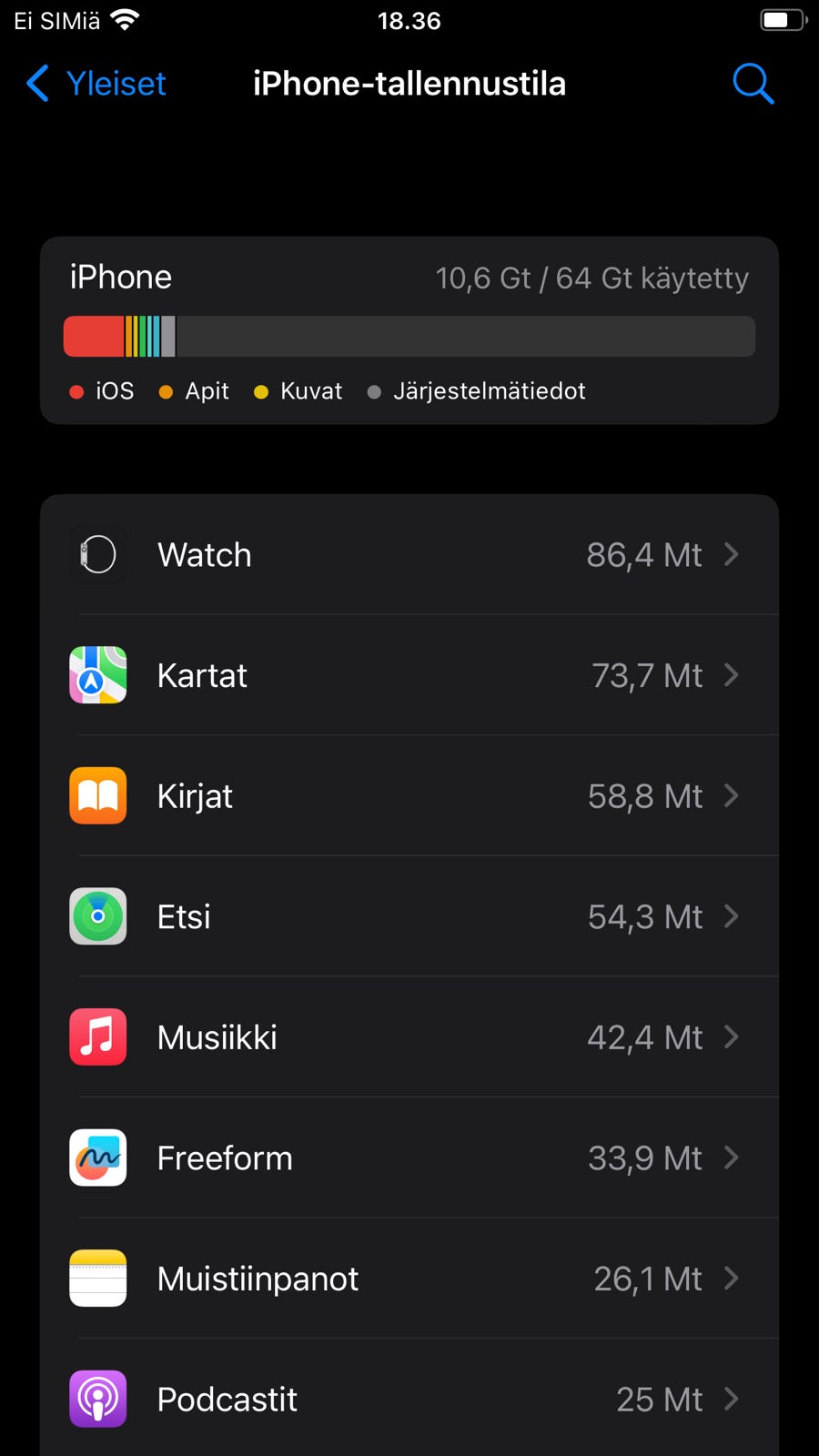
Task: Tap the Etsi Find My icon
Action: (97, 916)
